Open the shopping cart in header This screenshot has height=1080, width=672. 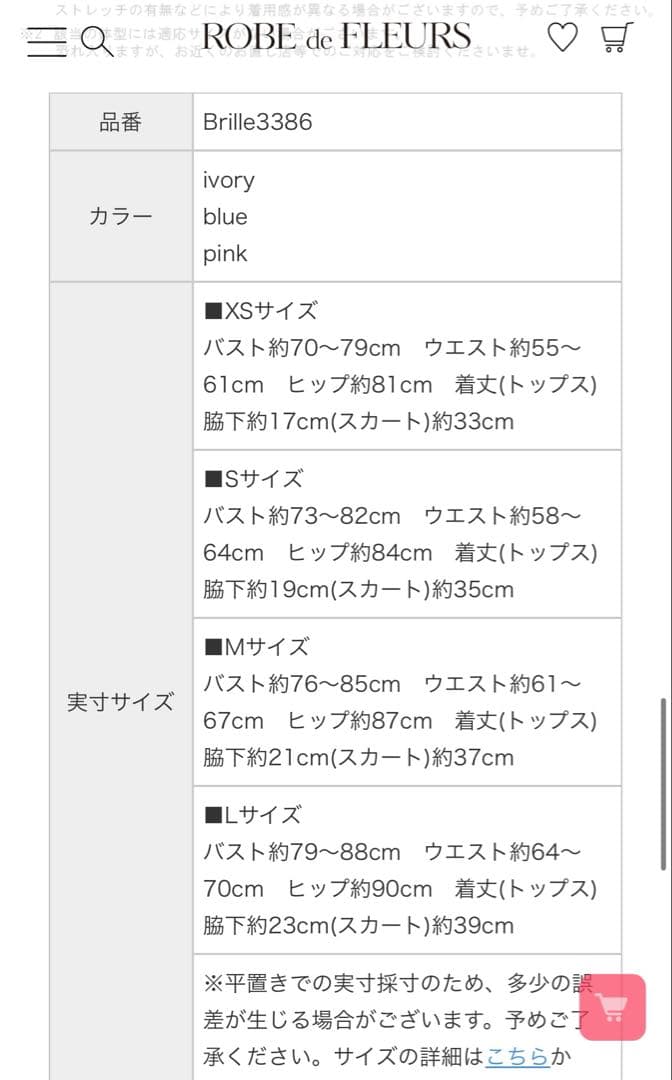pos(616,38)
